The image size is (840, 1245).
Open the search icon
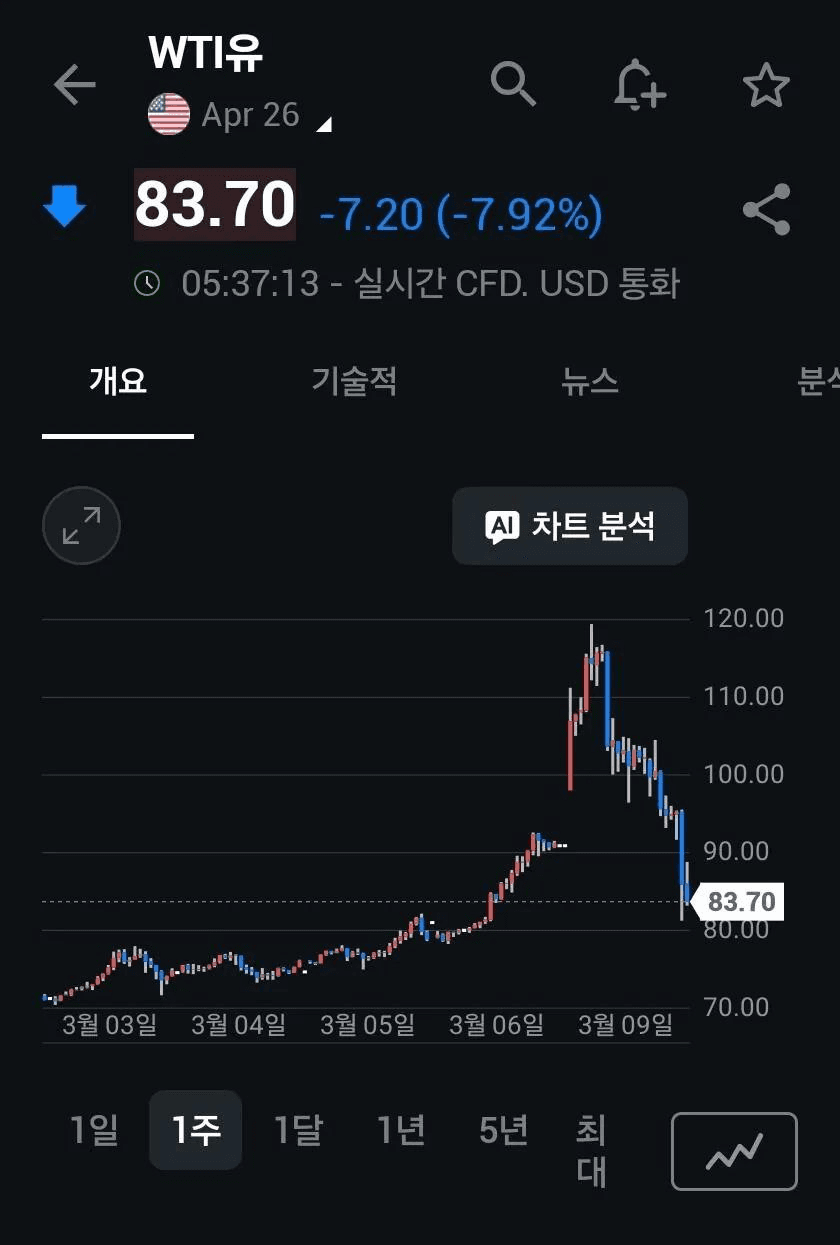(x=514, y=84)
